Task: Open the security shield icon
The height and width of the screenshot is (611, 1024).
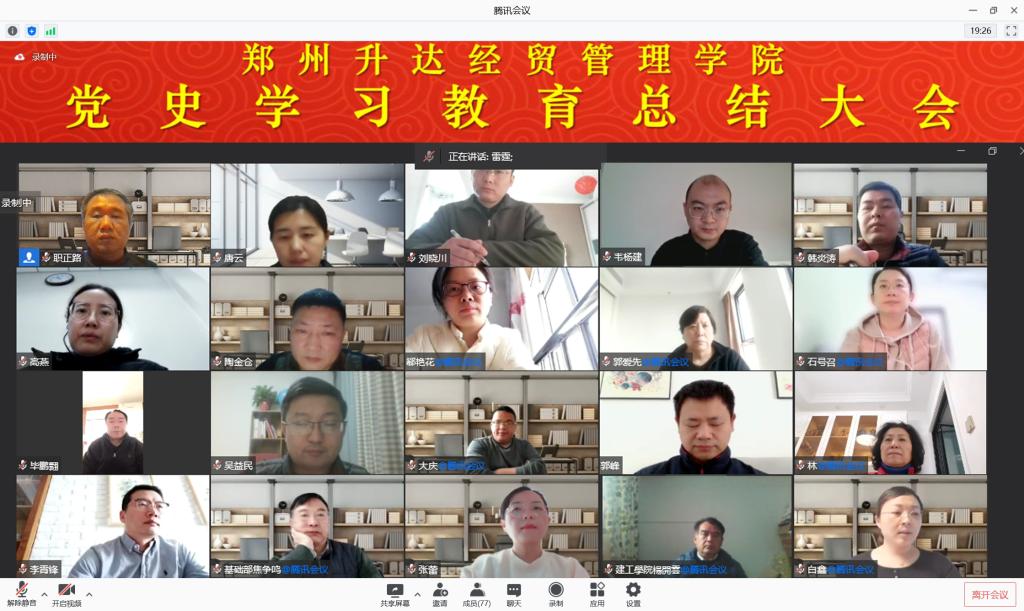Action: click(x=31, y=31)
